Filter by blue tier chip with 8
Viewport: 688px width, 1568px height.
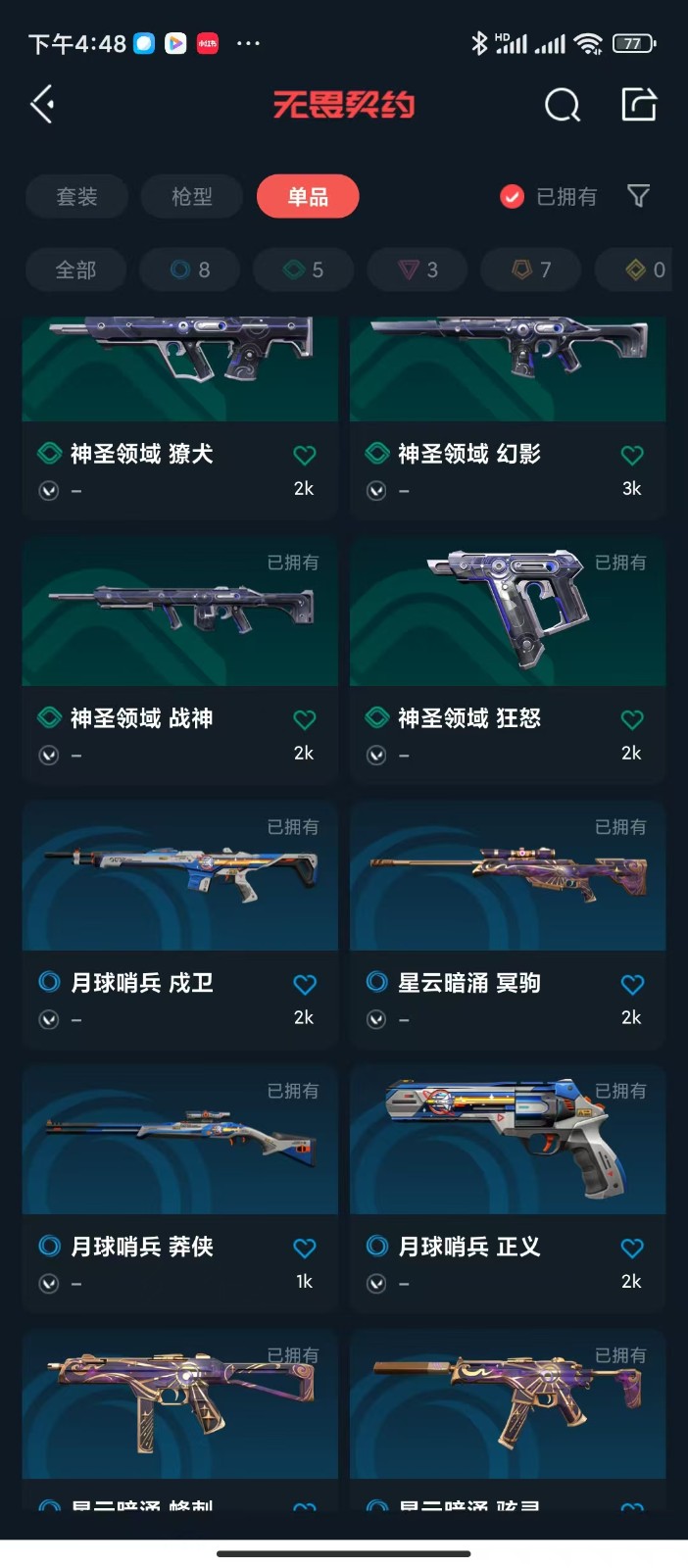pos(189,269)
